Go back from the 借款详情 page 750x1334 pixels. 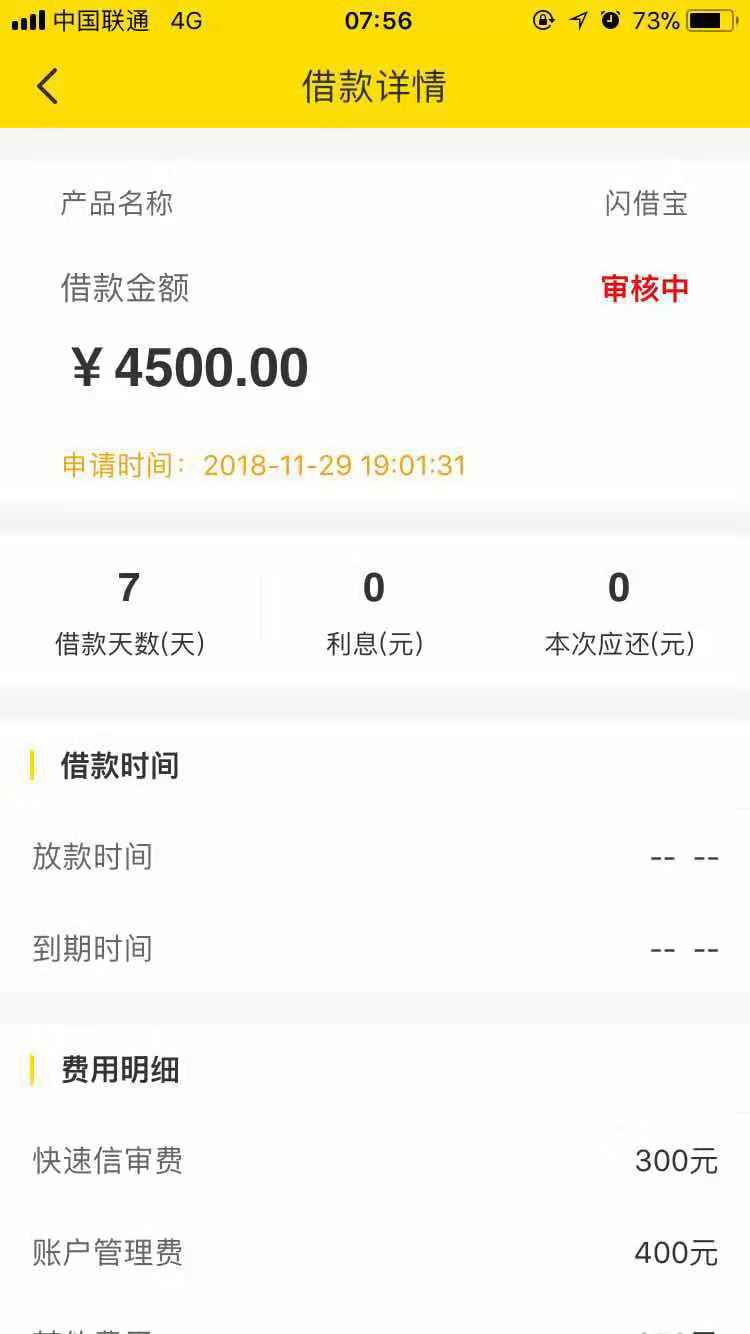click(x=47, y=87)
